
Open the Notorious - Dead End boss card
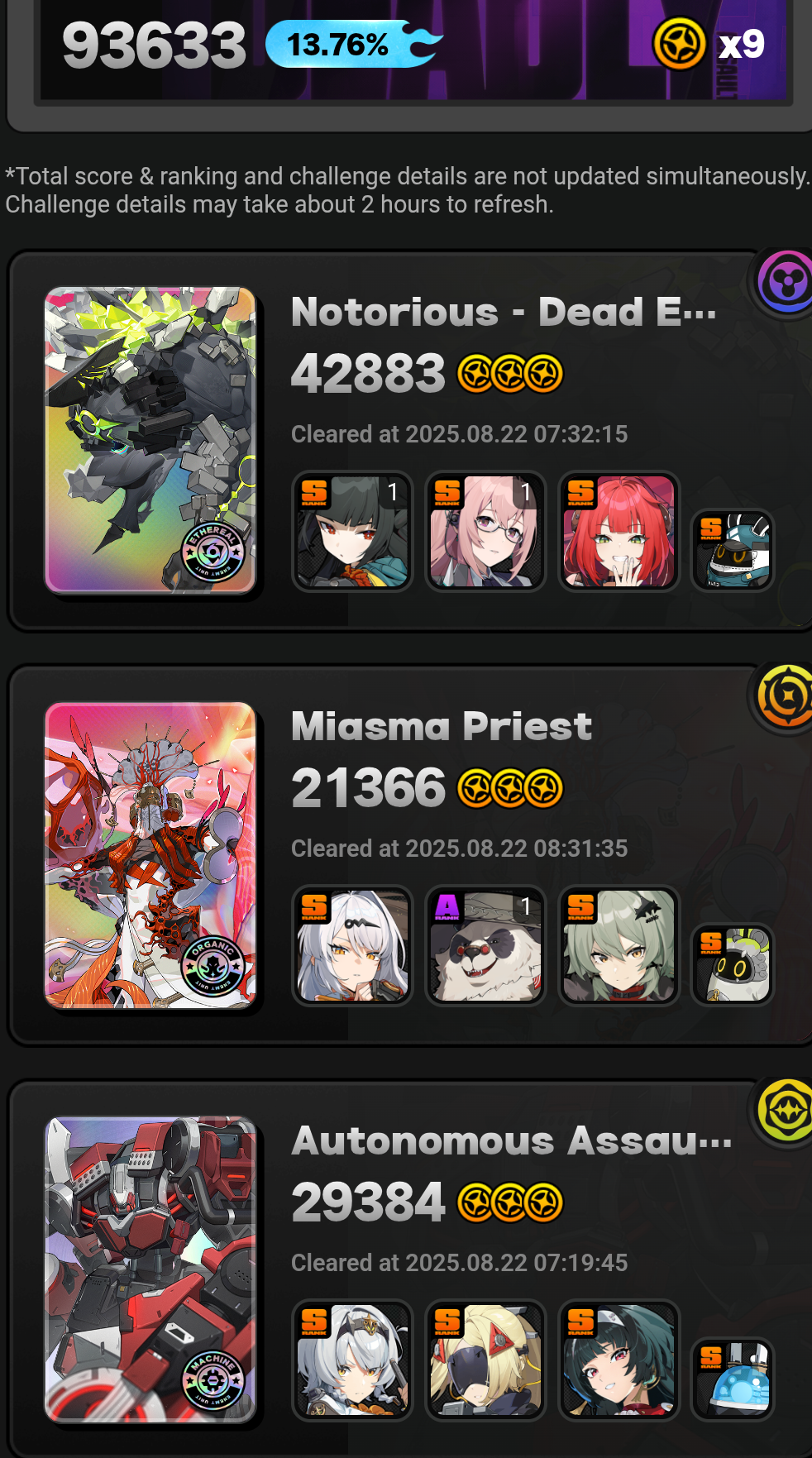click(150, 440)
